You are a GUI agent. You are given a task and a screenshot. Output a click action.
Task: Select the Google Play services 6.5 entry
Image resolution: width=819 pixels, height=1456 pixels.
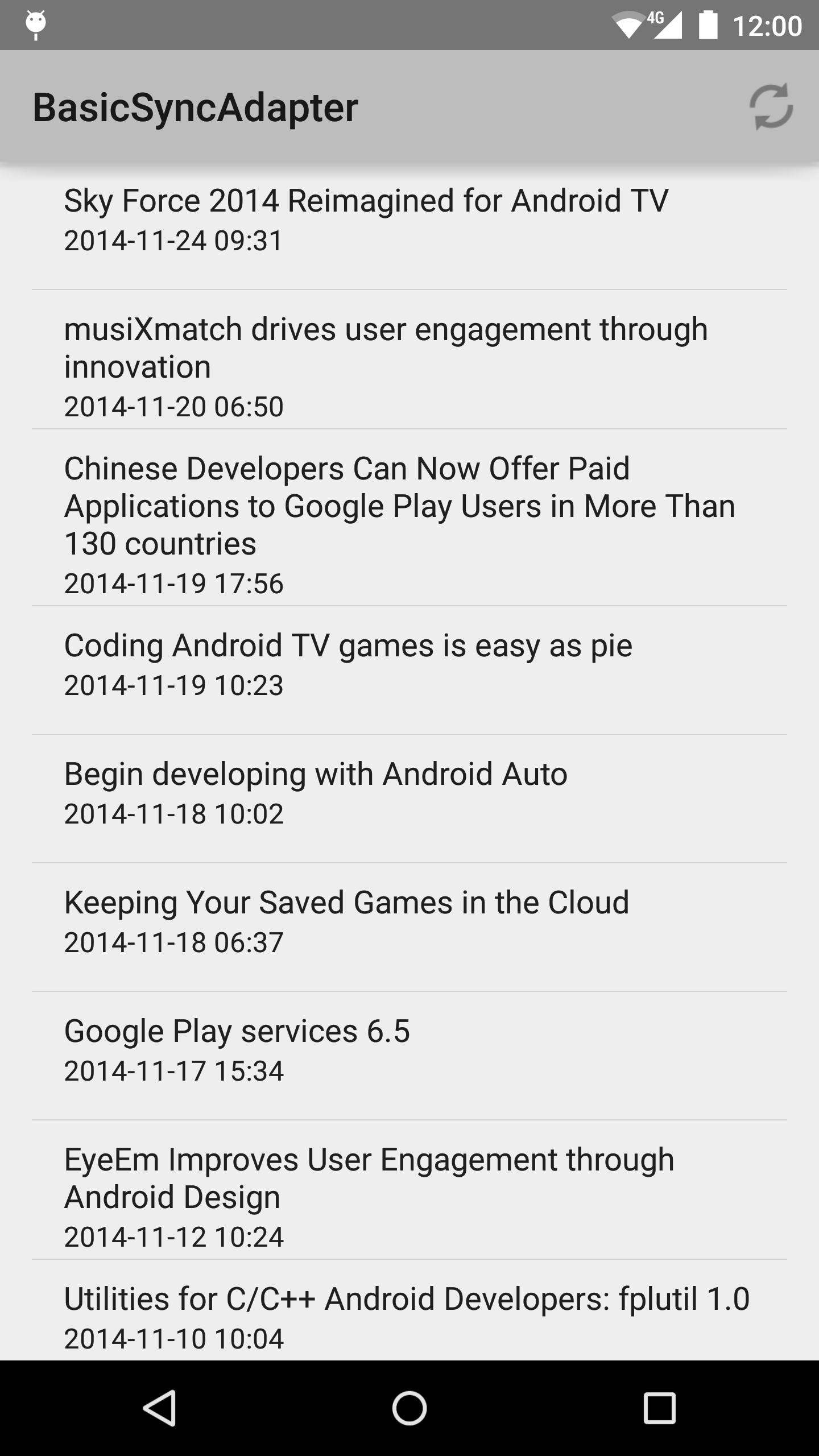pyautogui.click(x=237, y=1050)
